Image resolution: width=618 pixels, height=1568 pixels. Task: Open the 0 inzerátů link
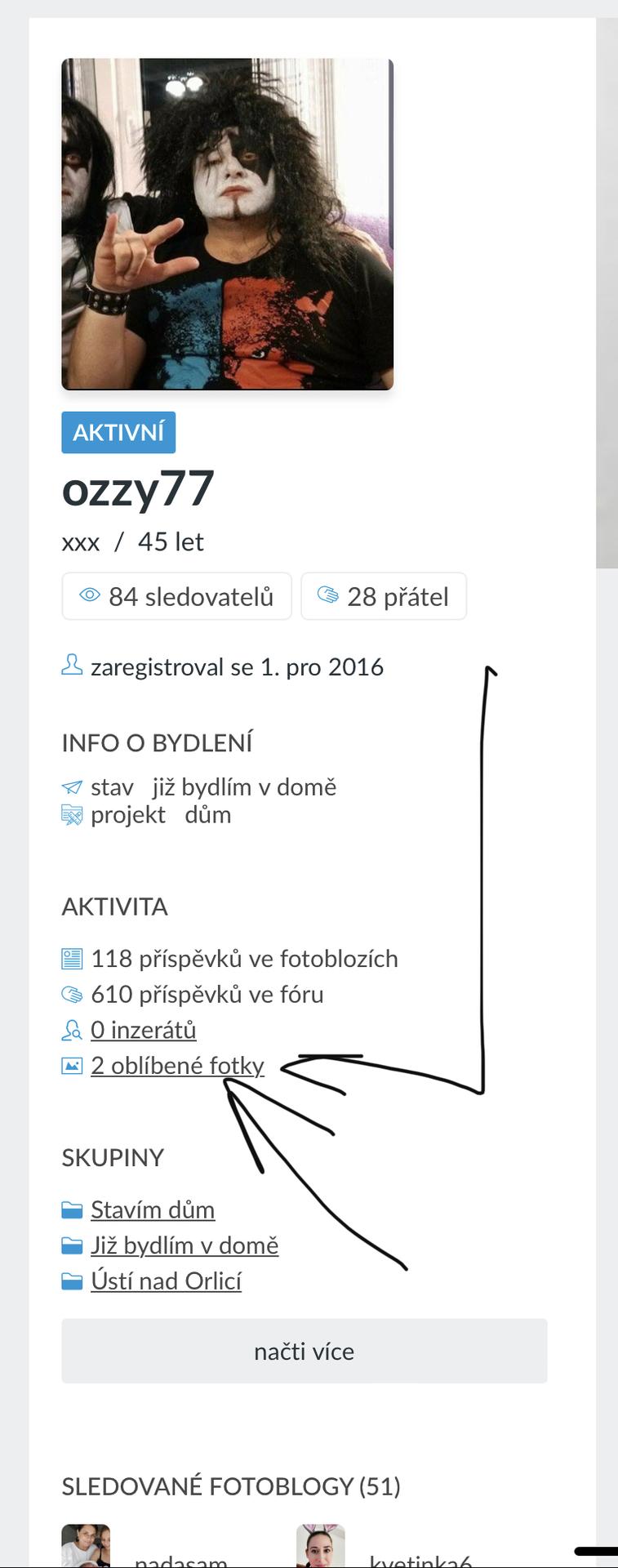(143, 1030)
